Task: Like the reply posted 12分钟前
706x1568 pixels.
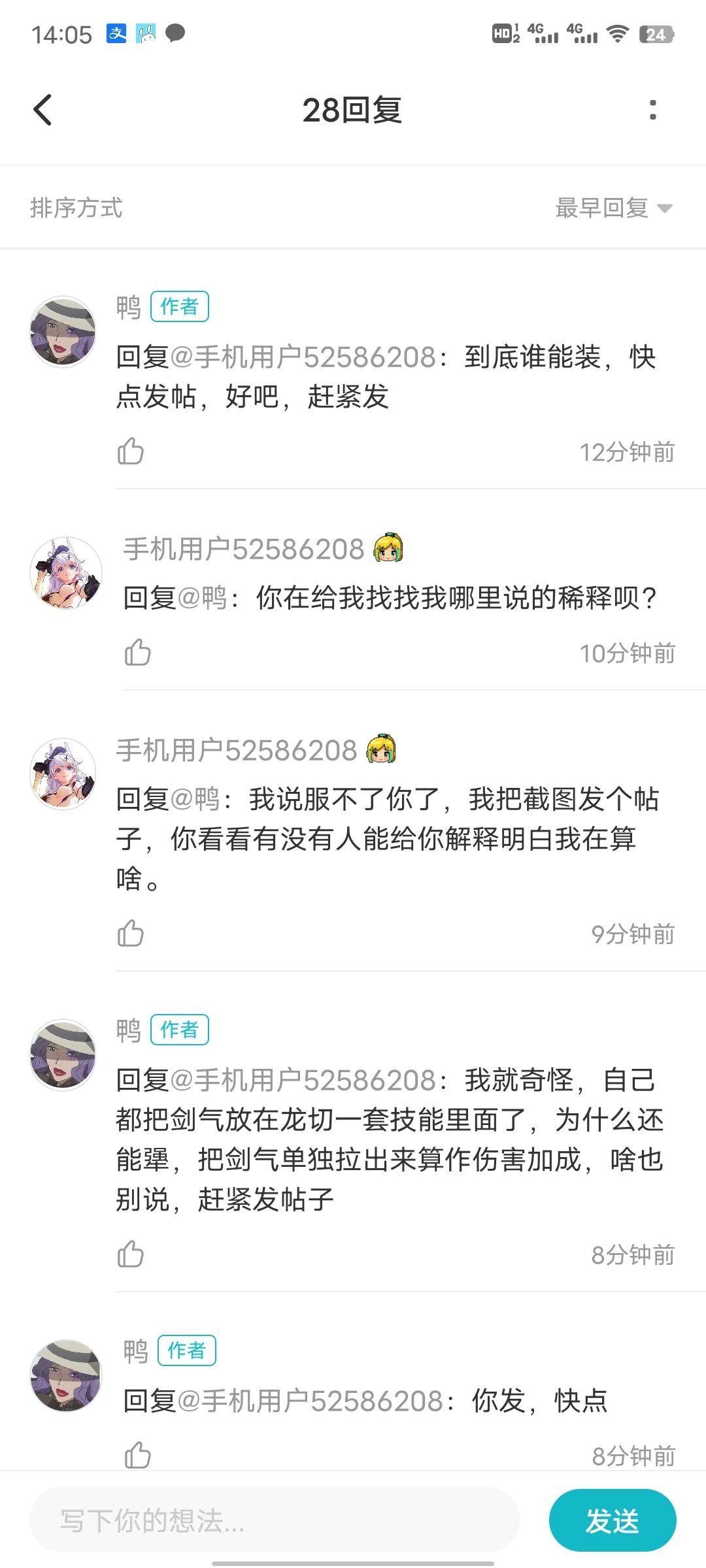Action: coord(130,451)
